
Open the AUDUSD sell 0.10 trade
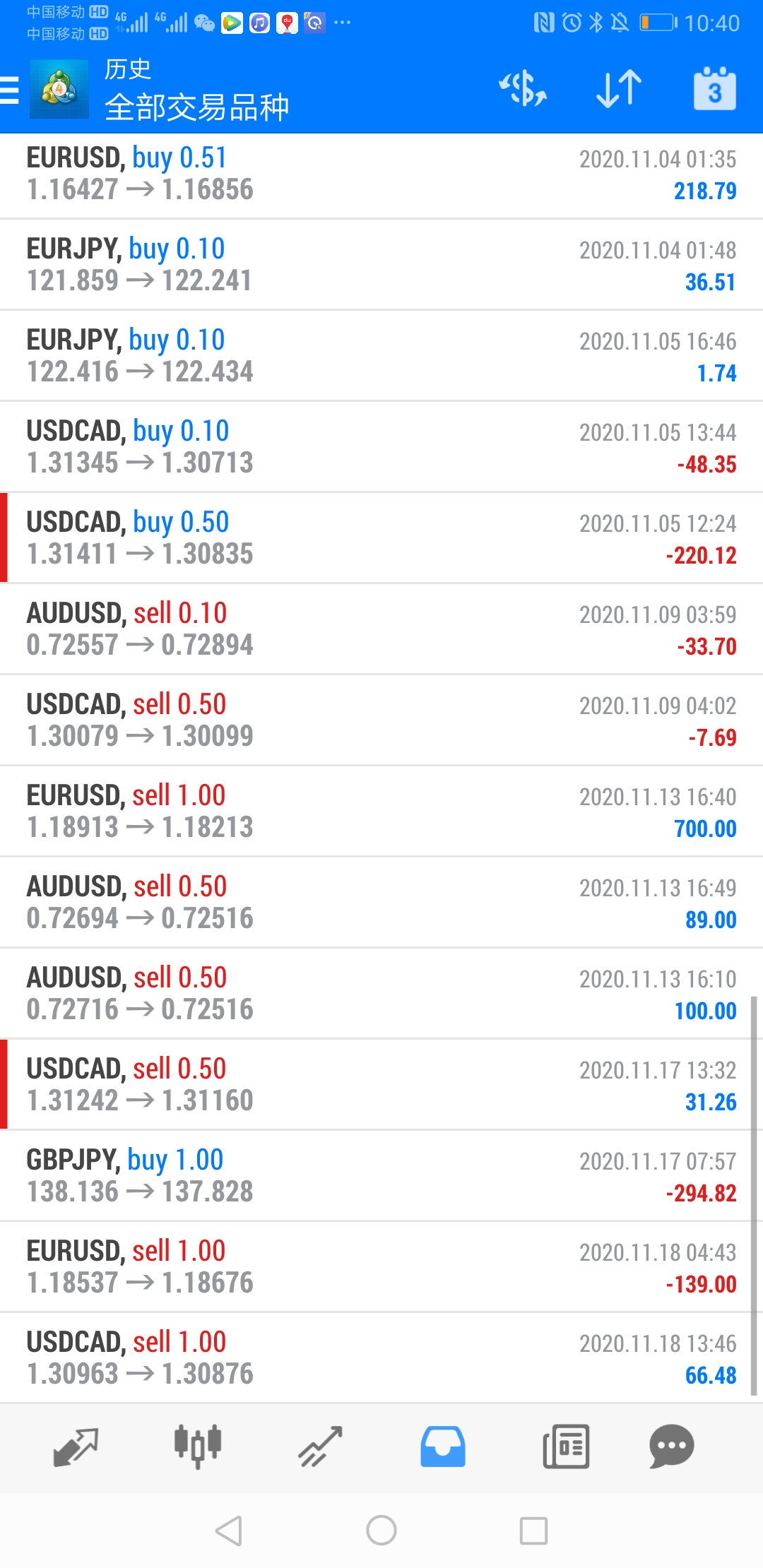click(x=381, y=629)
